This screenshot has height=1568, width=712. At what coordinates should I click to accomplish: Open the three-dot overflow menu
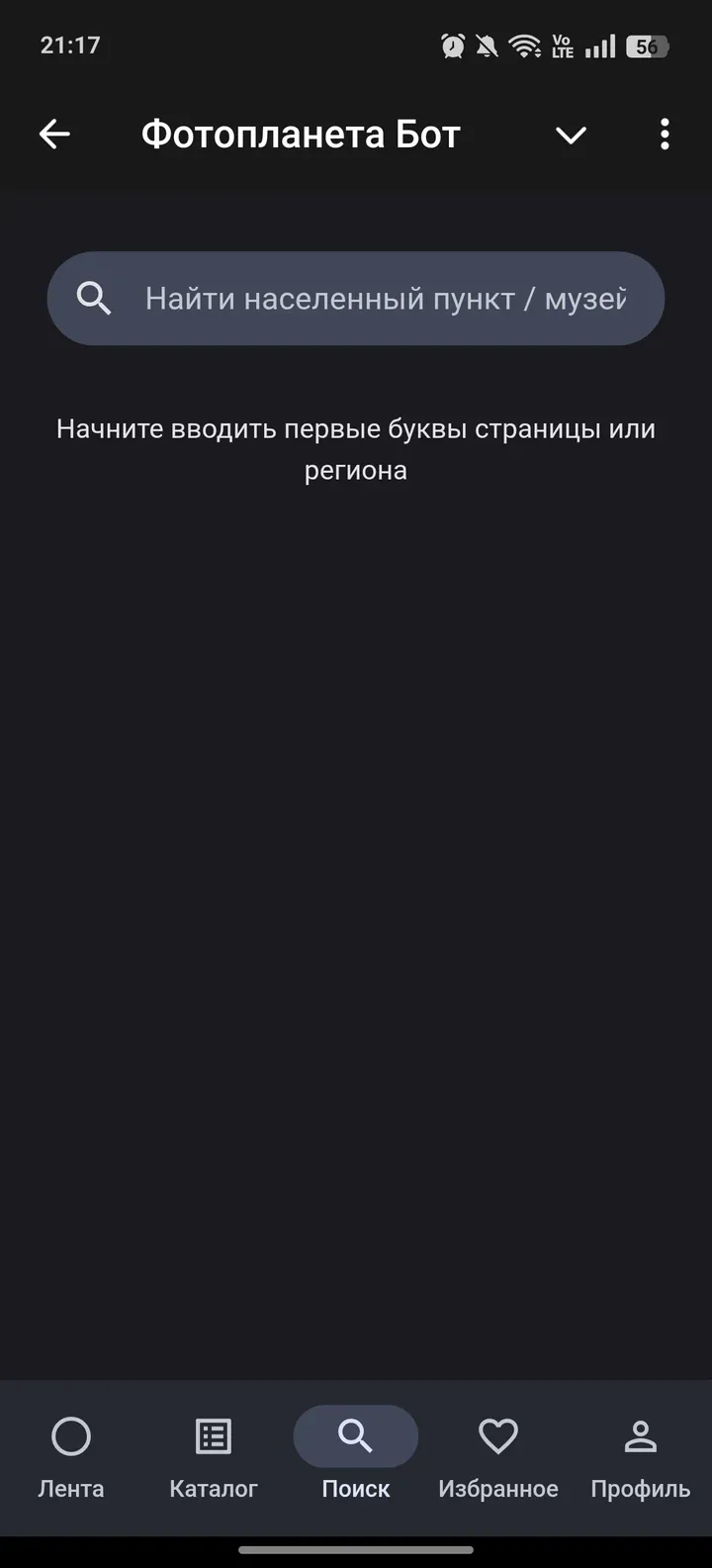pyautogui.click(x=665, y=135)
